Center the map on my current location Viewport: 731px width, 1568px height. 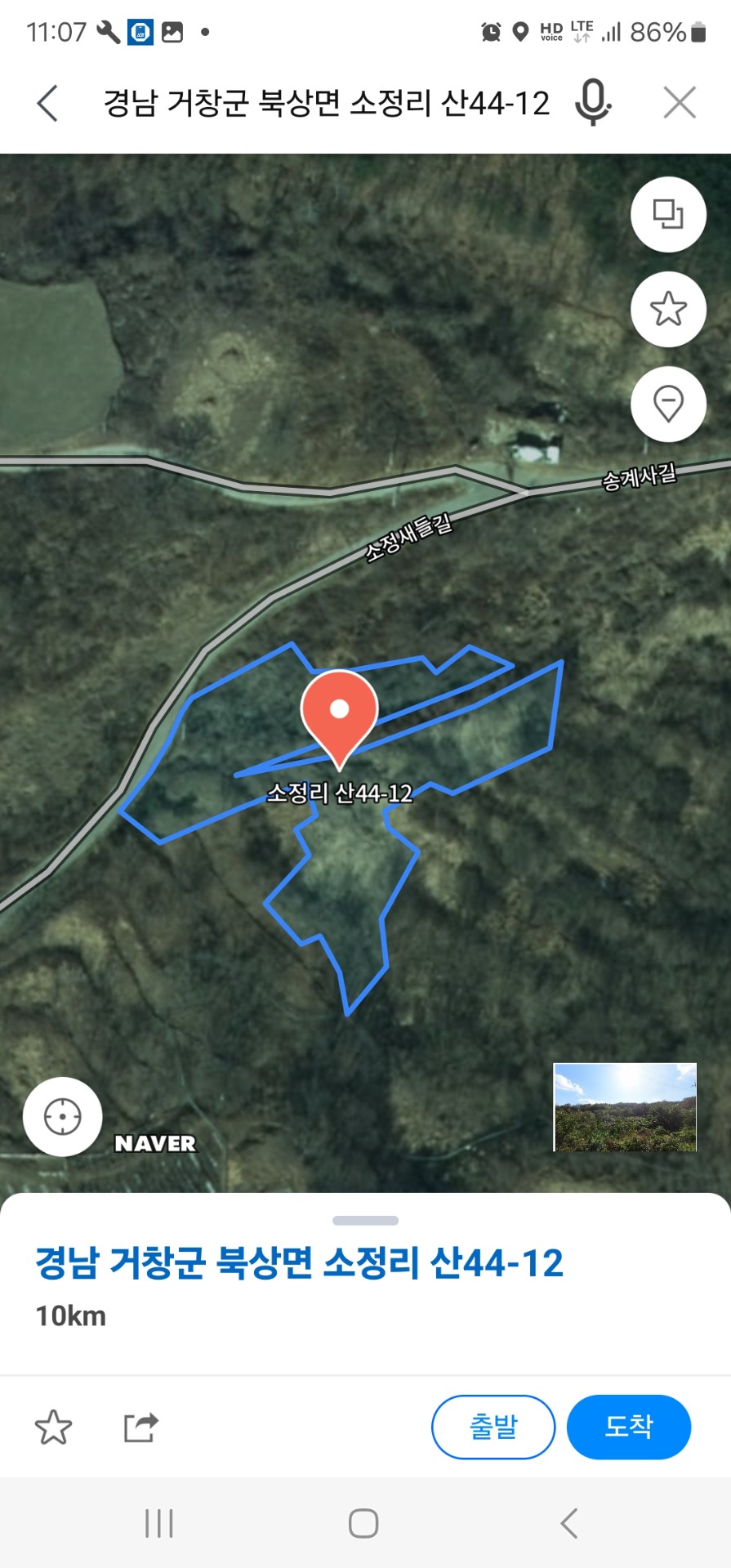(x=63, y=1117)
